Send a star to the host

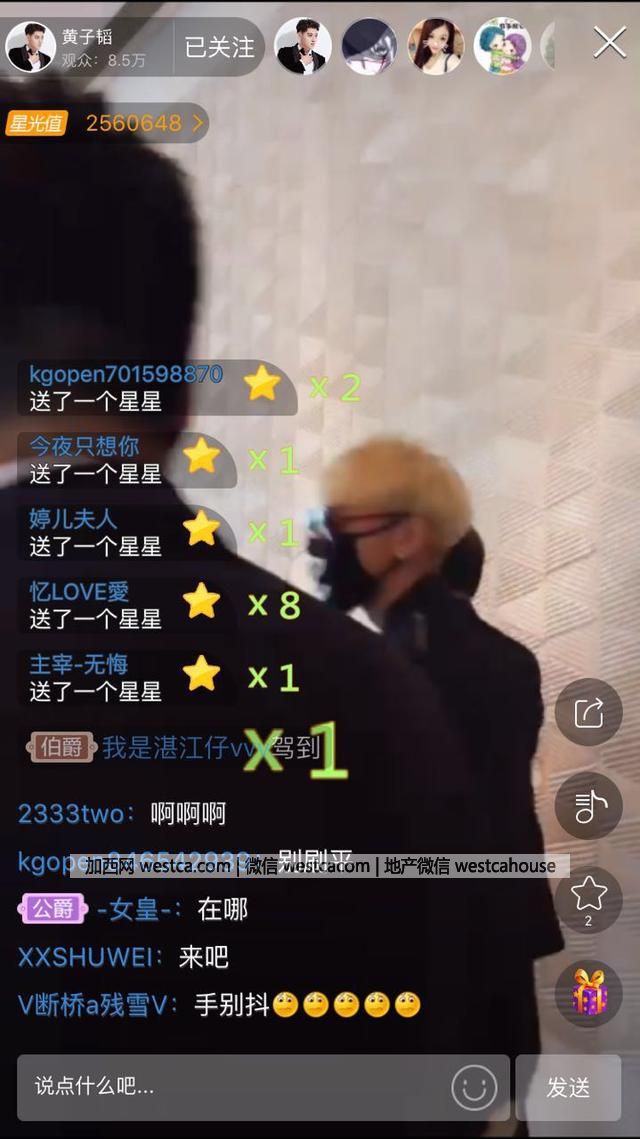click(x=588, y=895)
